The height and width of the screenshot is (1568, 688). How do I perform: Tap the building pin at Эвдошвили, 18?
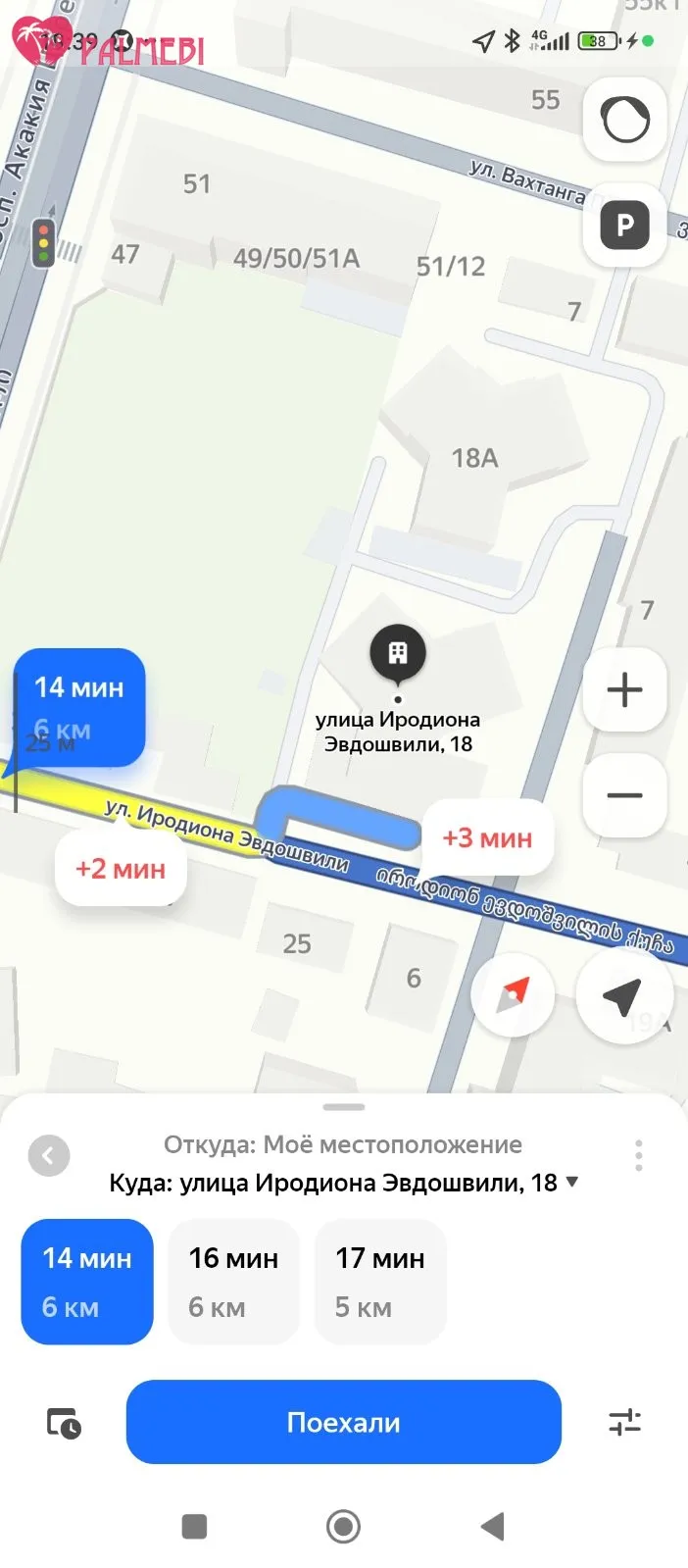398,654
